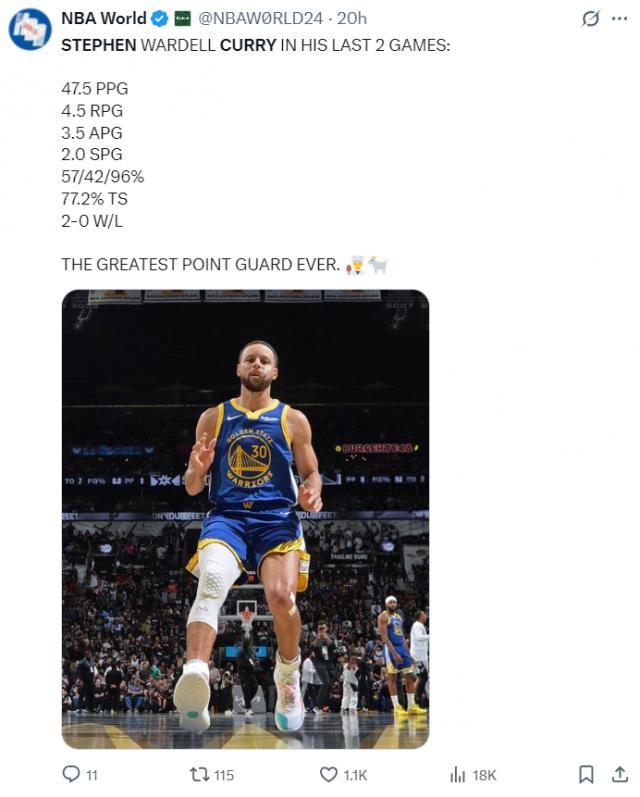Open the NBA World profile avatar
This screenshot has height=797, width=640.
click(x=30, y=29)
